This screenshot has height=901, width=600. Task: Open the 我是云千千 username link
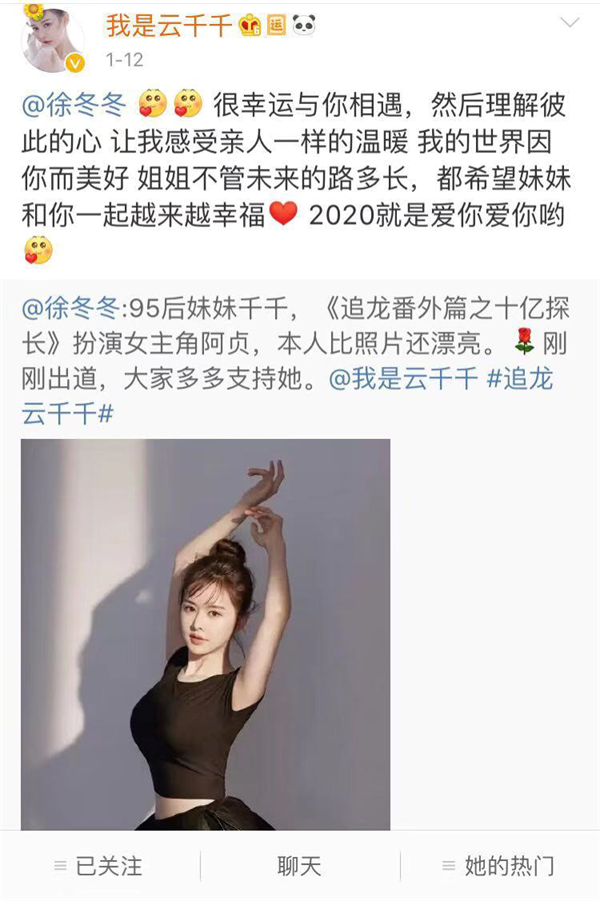click(170, 25)
